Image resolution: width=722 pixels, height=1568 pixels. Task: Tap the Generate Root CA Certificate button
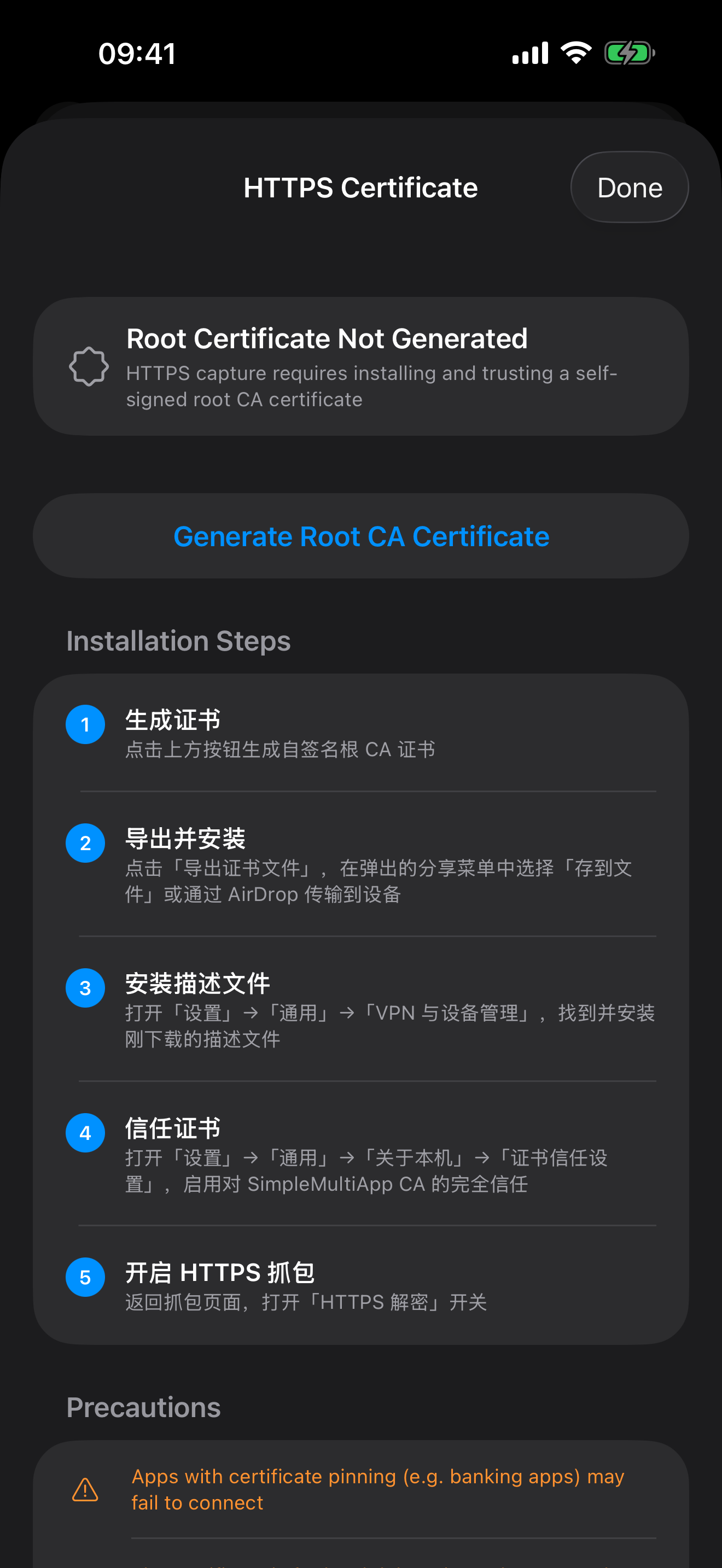pyautogui.click(x=361, y=536)
